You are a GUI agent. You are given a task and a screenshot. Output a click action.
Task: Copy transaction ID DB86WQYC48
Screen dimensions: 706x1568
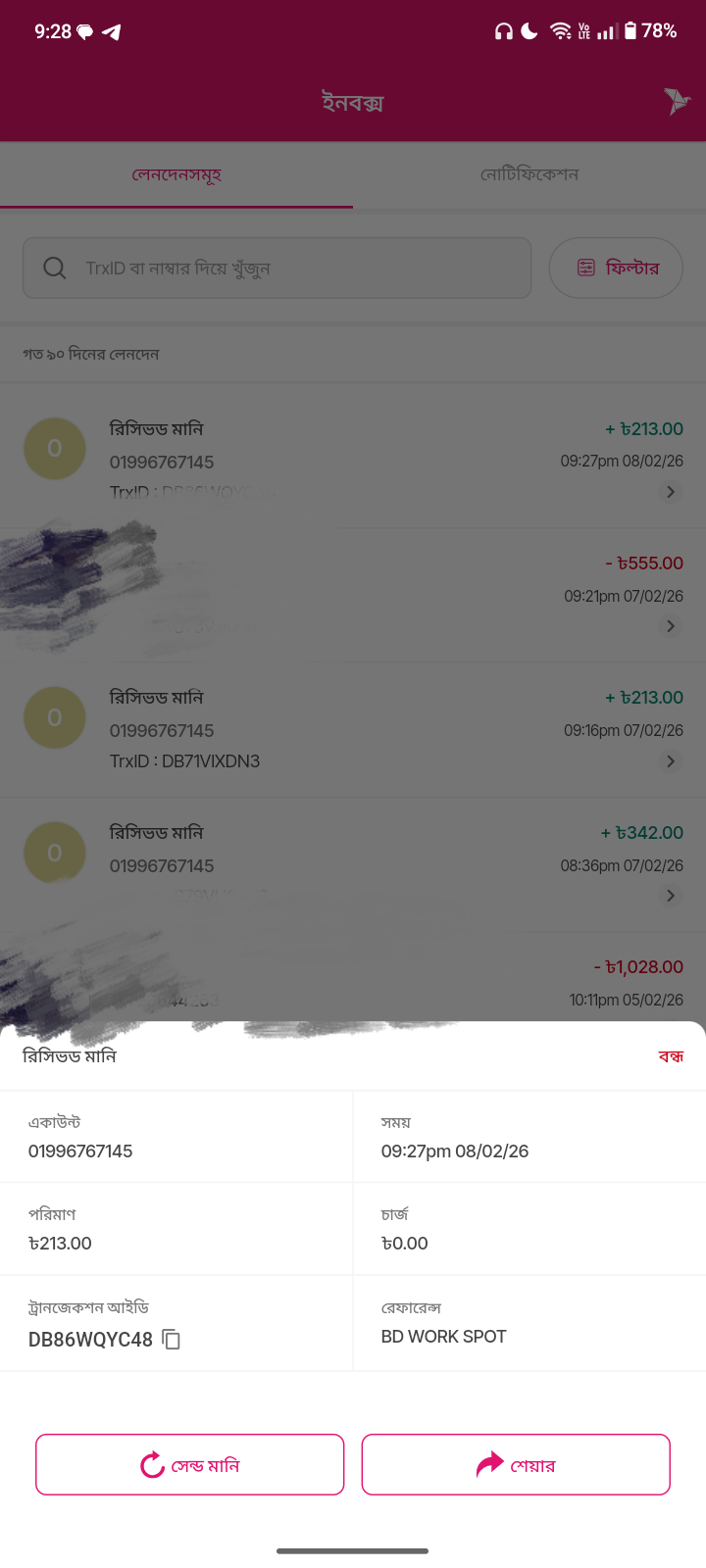pyautogui.click(x=172, y=1339)
